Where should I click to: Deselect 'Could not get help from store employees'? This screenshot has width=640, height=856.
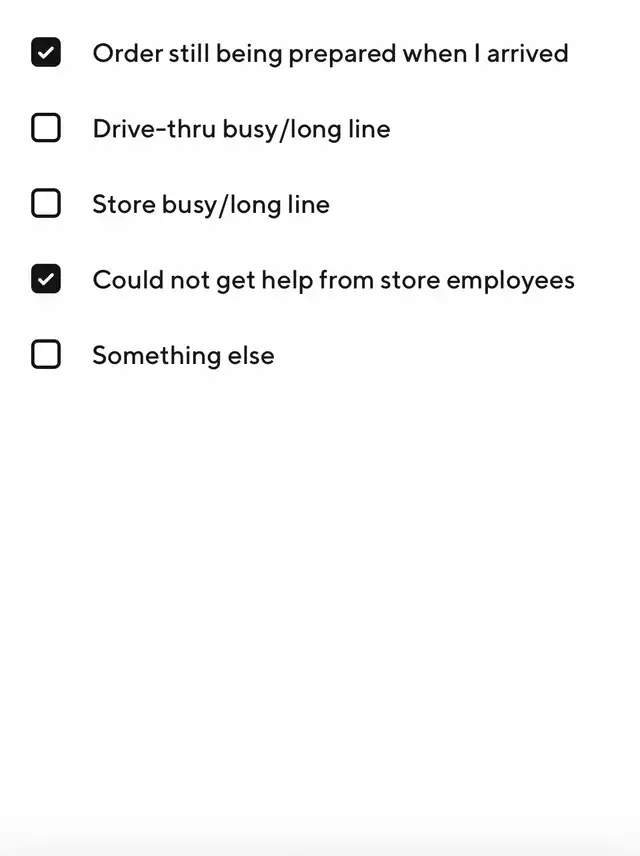[x=46, y=280]
